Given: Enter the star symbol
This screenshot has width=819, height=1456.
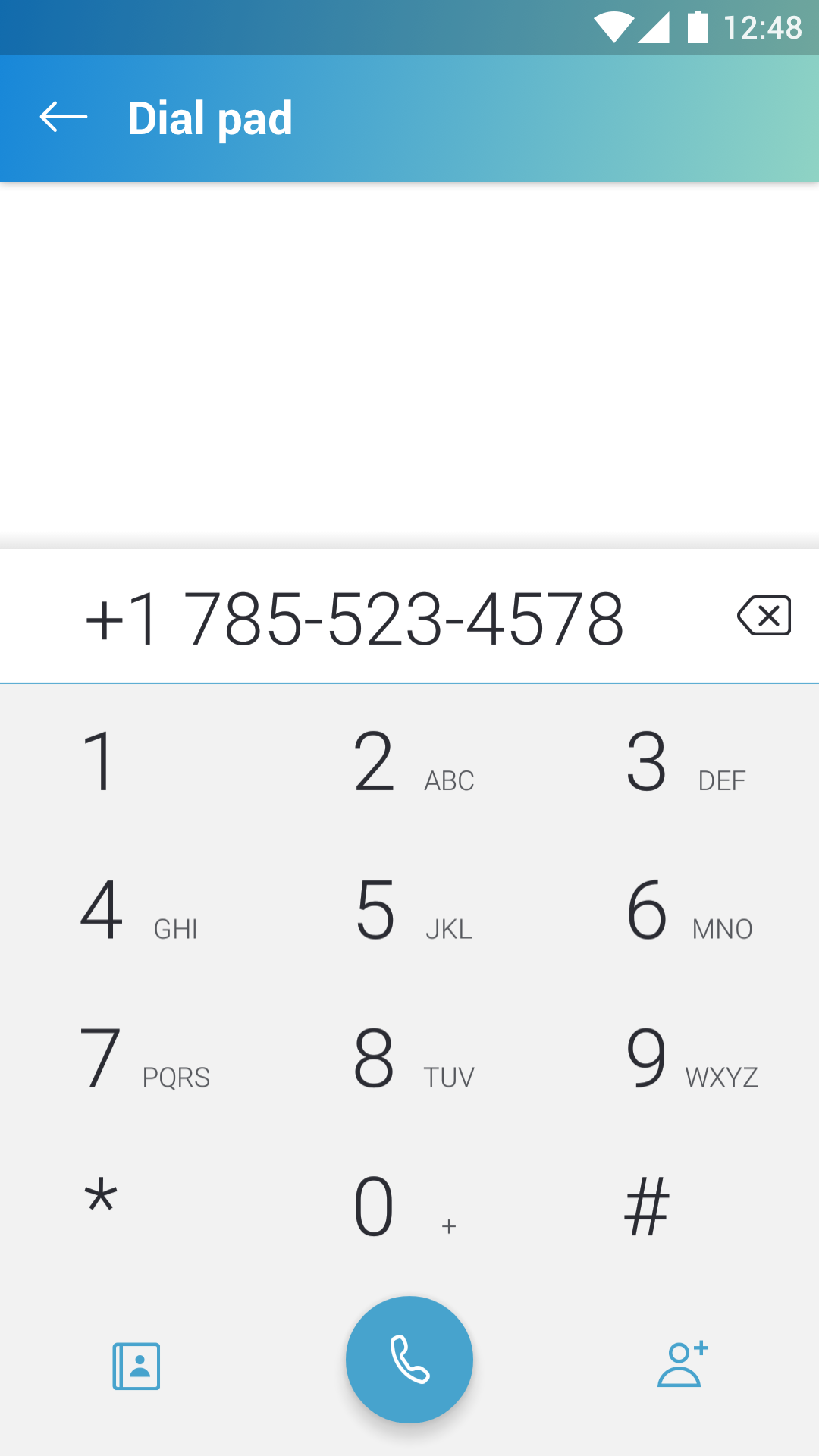Looking at the screenshot, I should (136, 1206).
